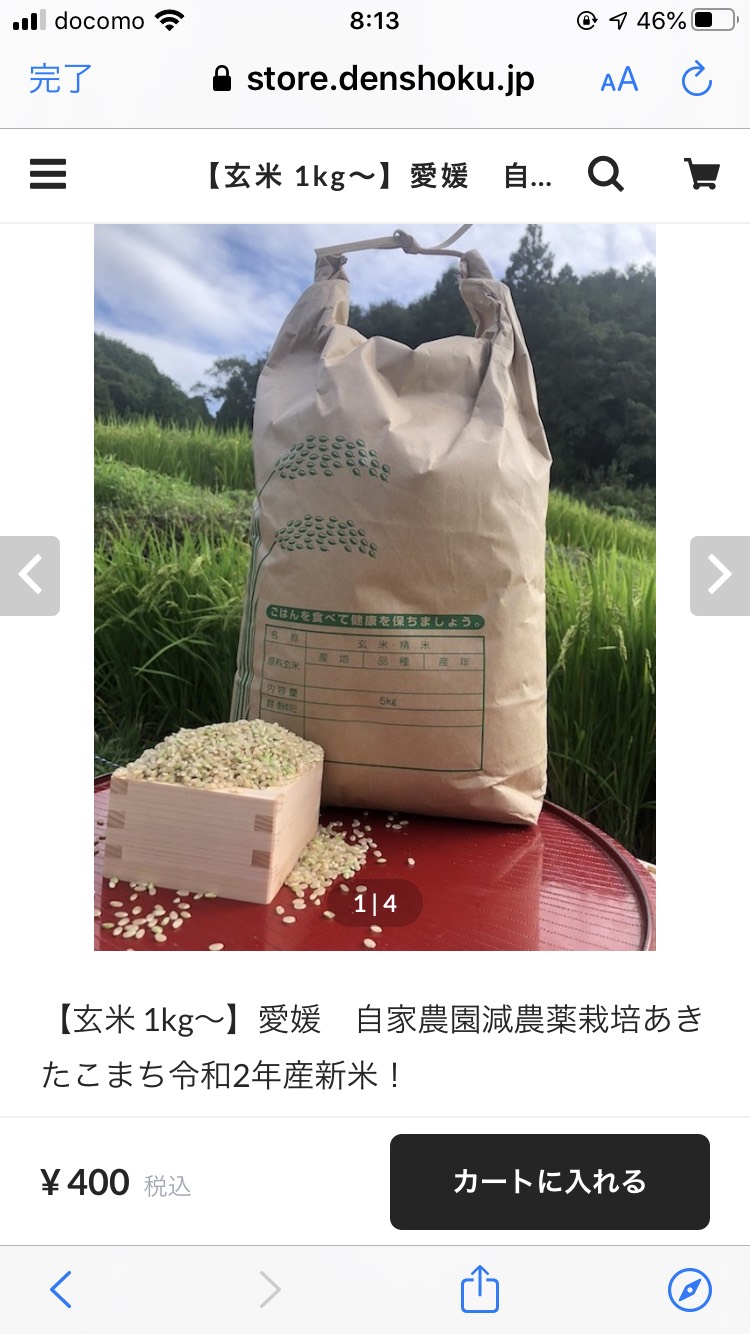Image resolution: width=750 pixels, height=1334 pixels.
Task: Open the store search
Action: point(606,175)
